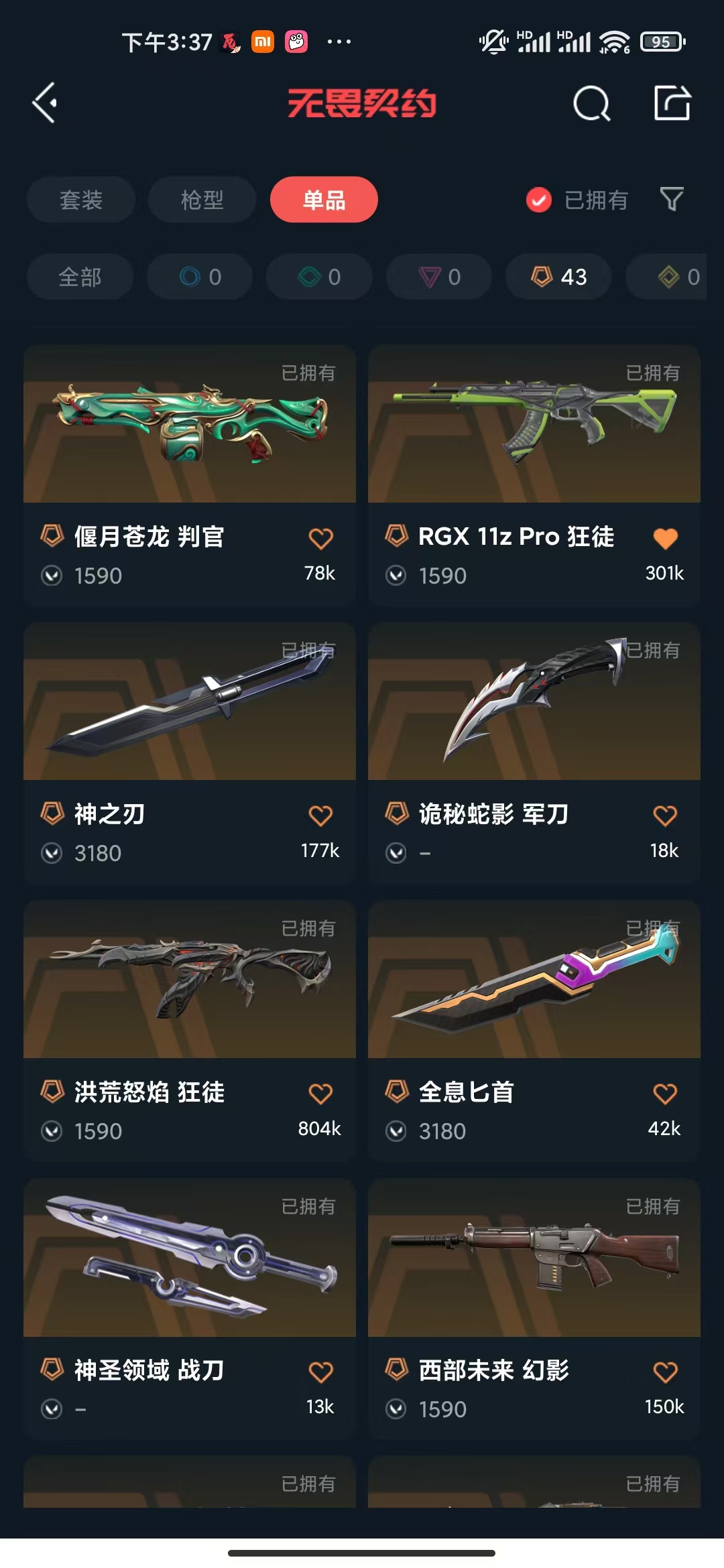724x1568 pixels.
Task: Like the 偃月苍龙 判官 skin
Action: click(x=320, y=538)
